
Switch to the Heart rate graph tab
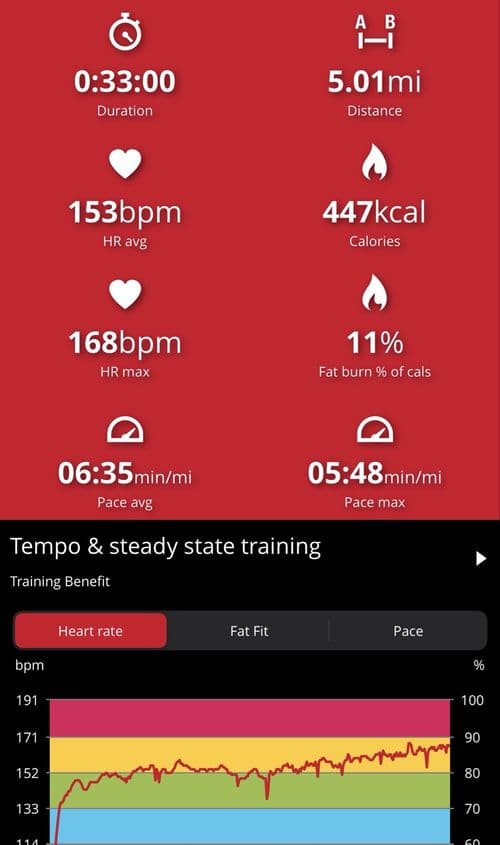91,631
